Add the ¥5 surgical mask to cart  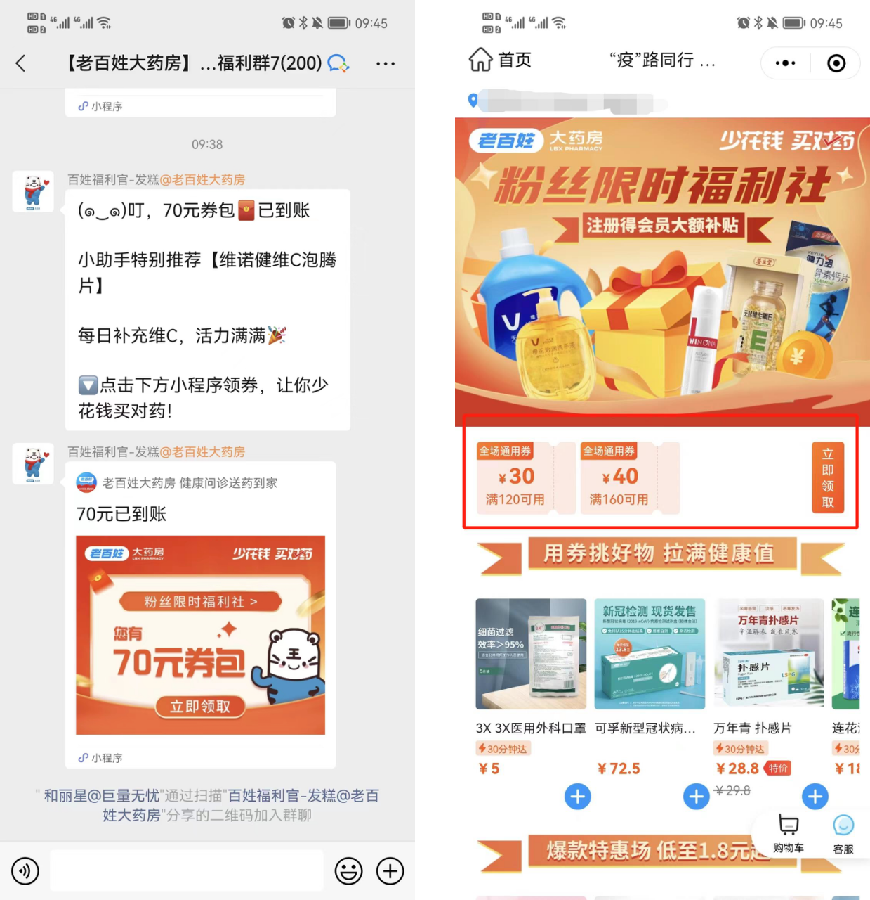[578, 796]
